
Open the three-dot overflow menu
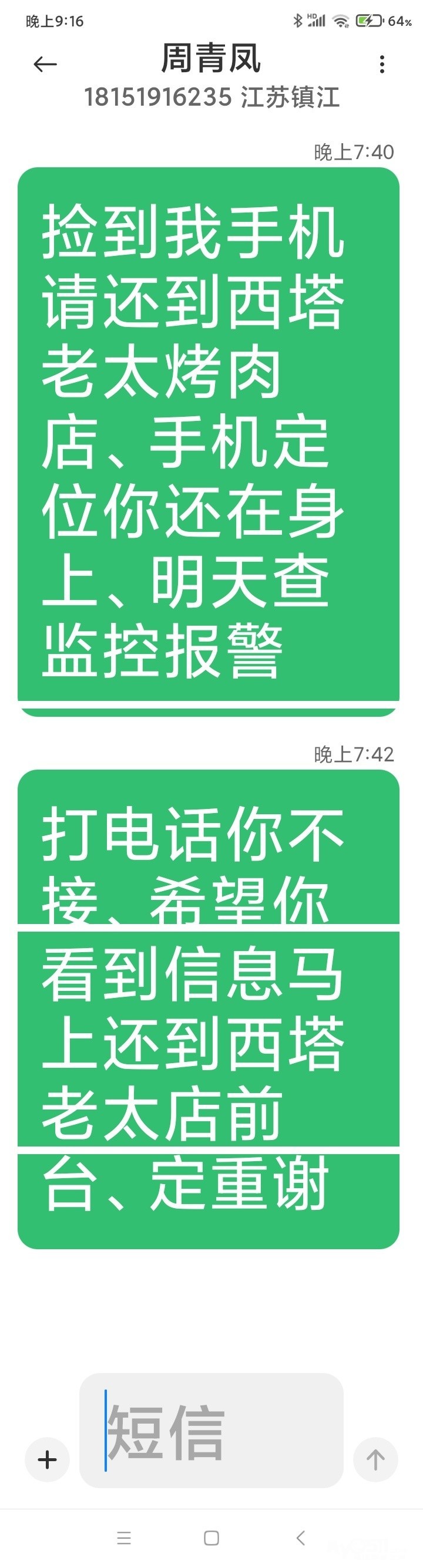[x=382, y=64]
